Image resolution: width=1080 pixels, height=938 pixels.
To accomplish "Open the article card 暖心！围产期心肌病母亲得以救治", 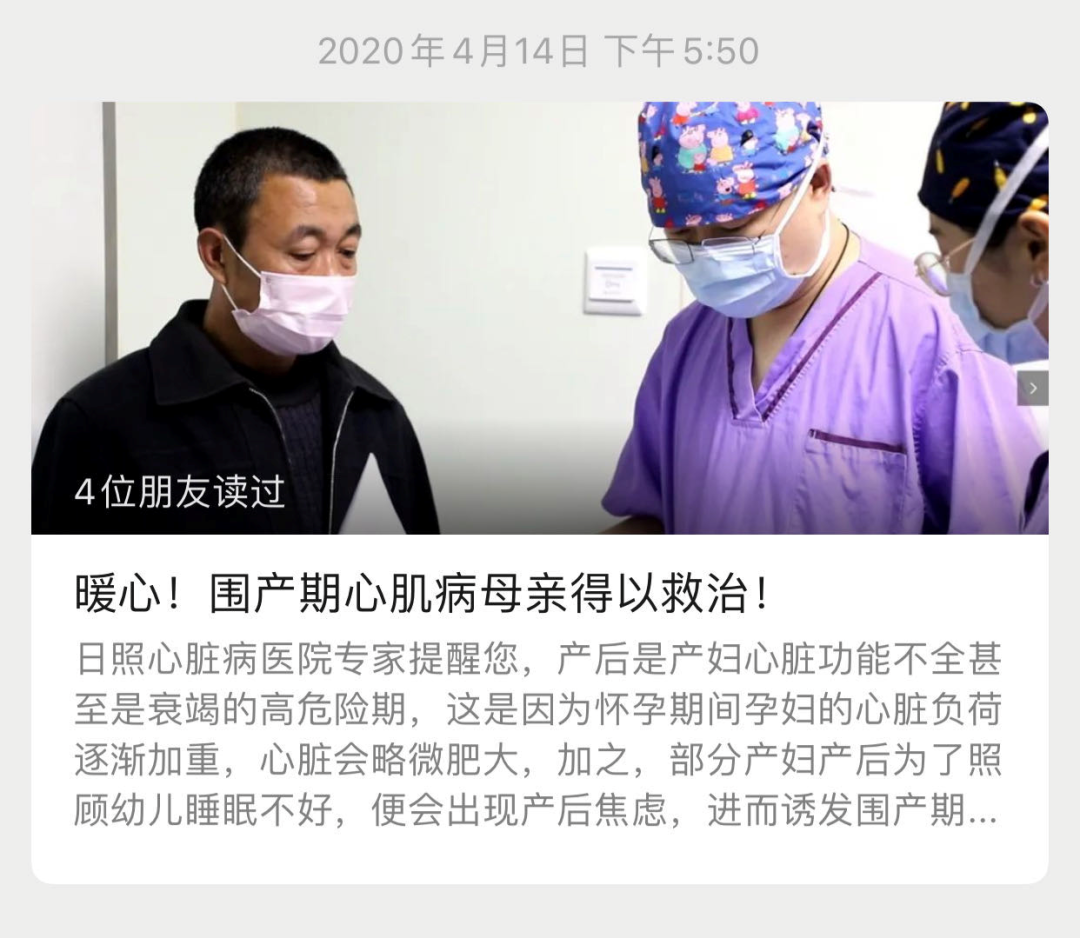I will pyautogui.click(x=424, y=596).
